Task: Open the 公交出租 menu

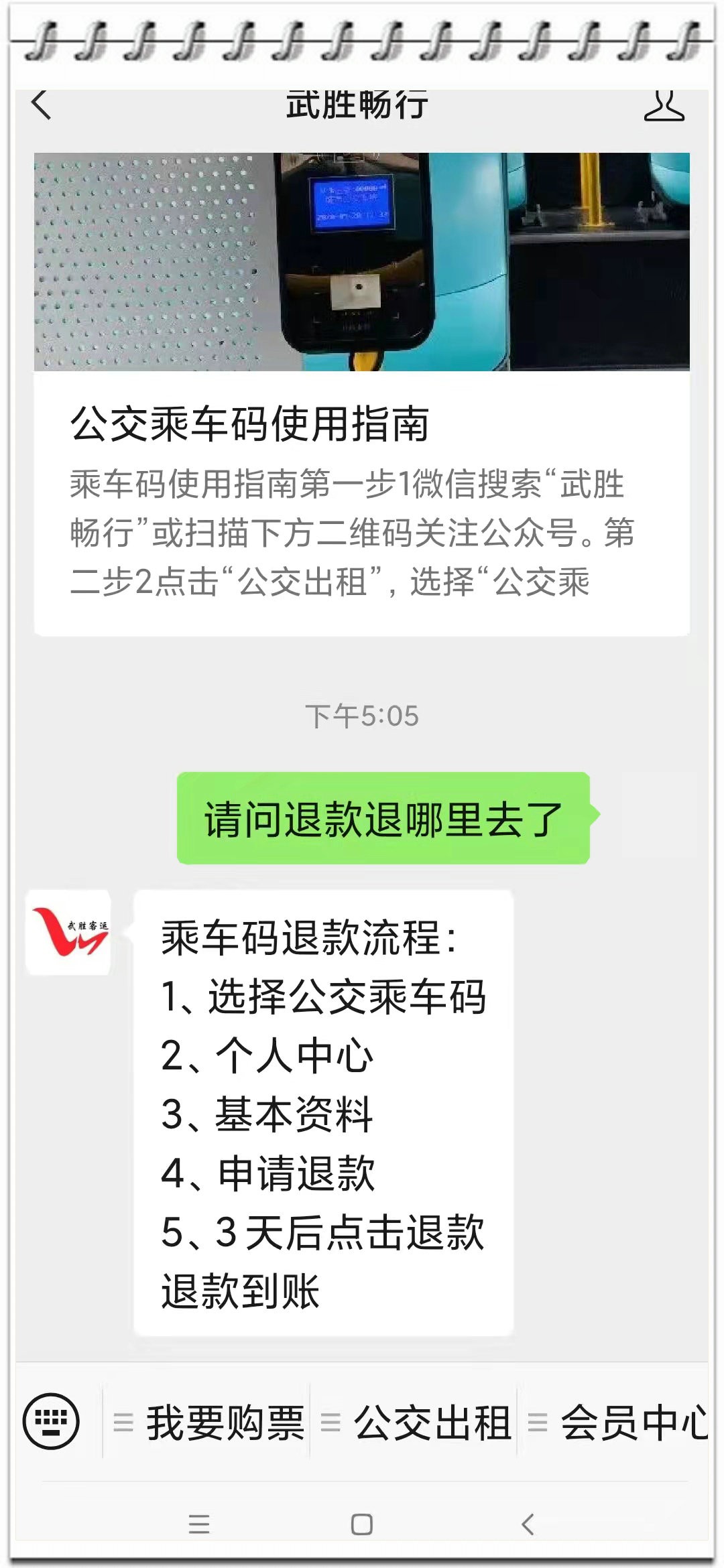Action: 416,1422
